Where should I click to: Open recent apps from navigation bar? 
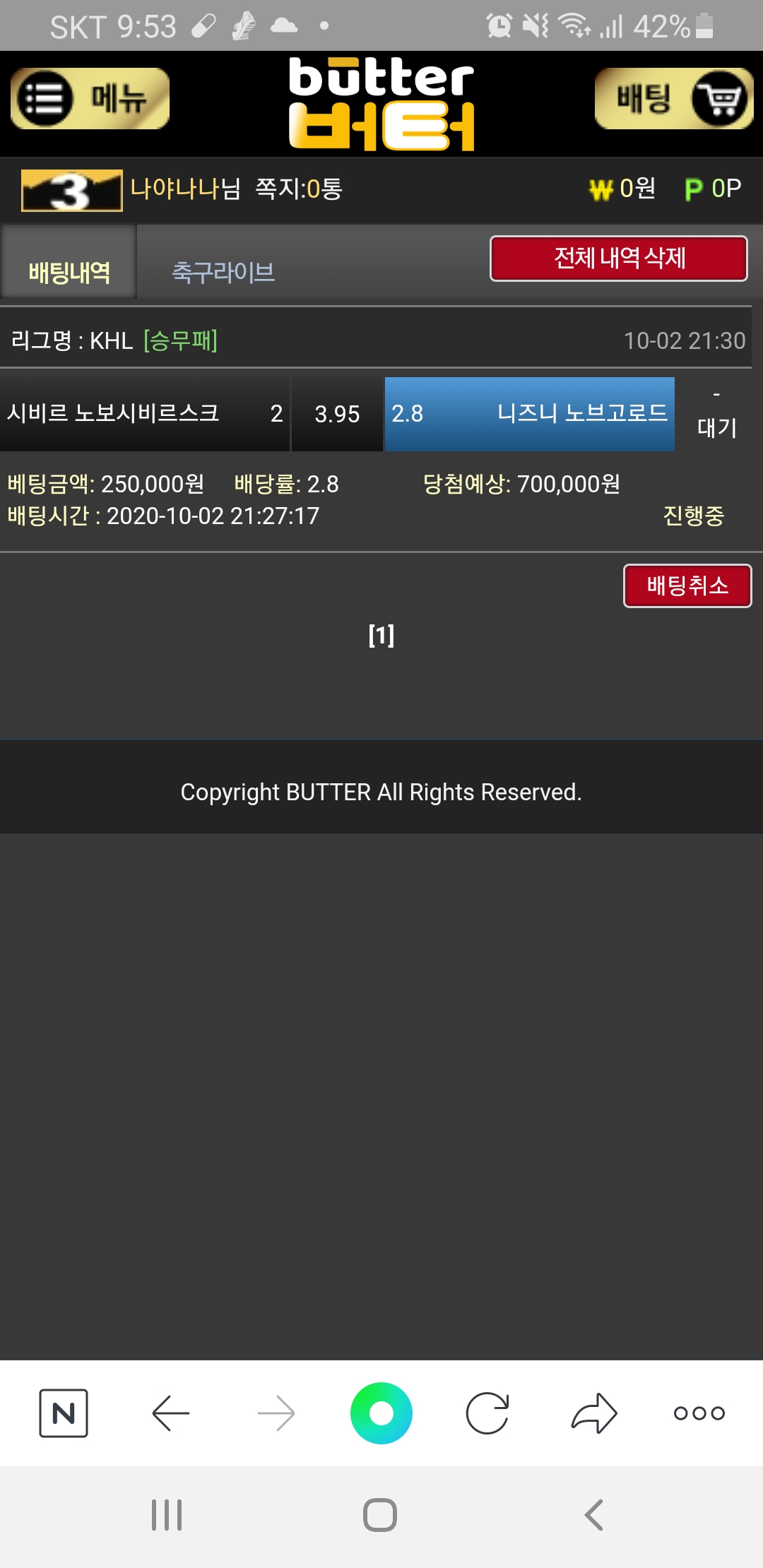pos(167,1515)
